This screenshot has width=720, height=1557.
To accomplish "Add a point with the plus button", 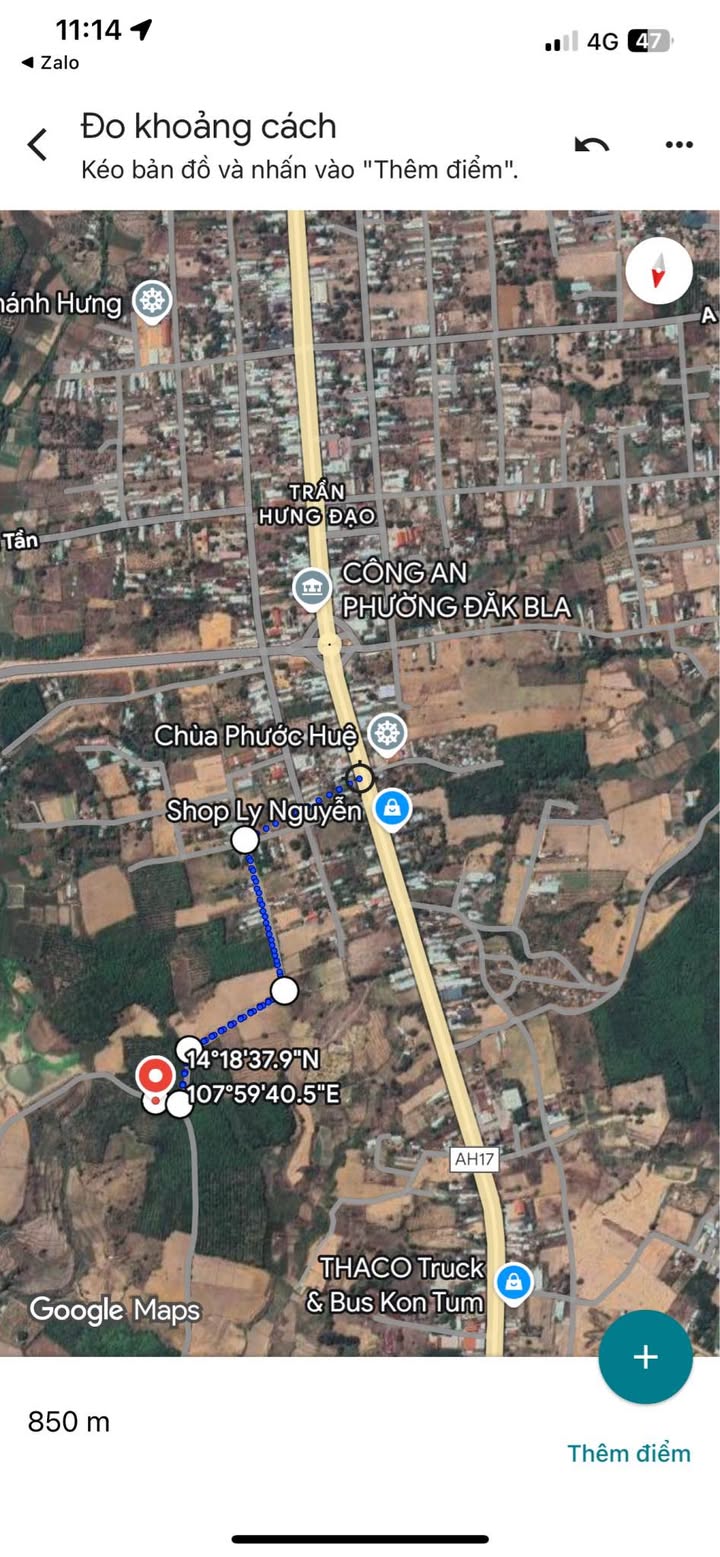I will click(645, 1356).
